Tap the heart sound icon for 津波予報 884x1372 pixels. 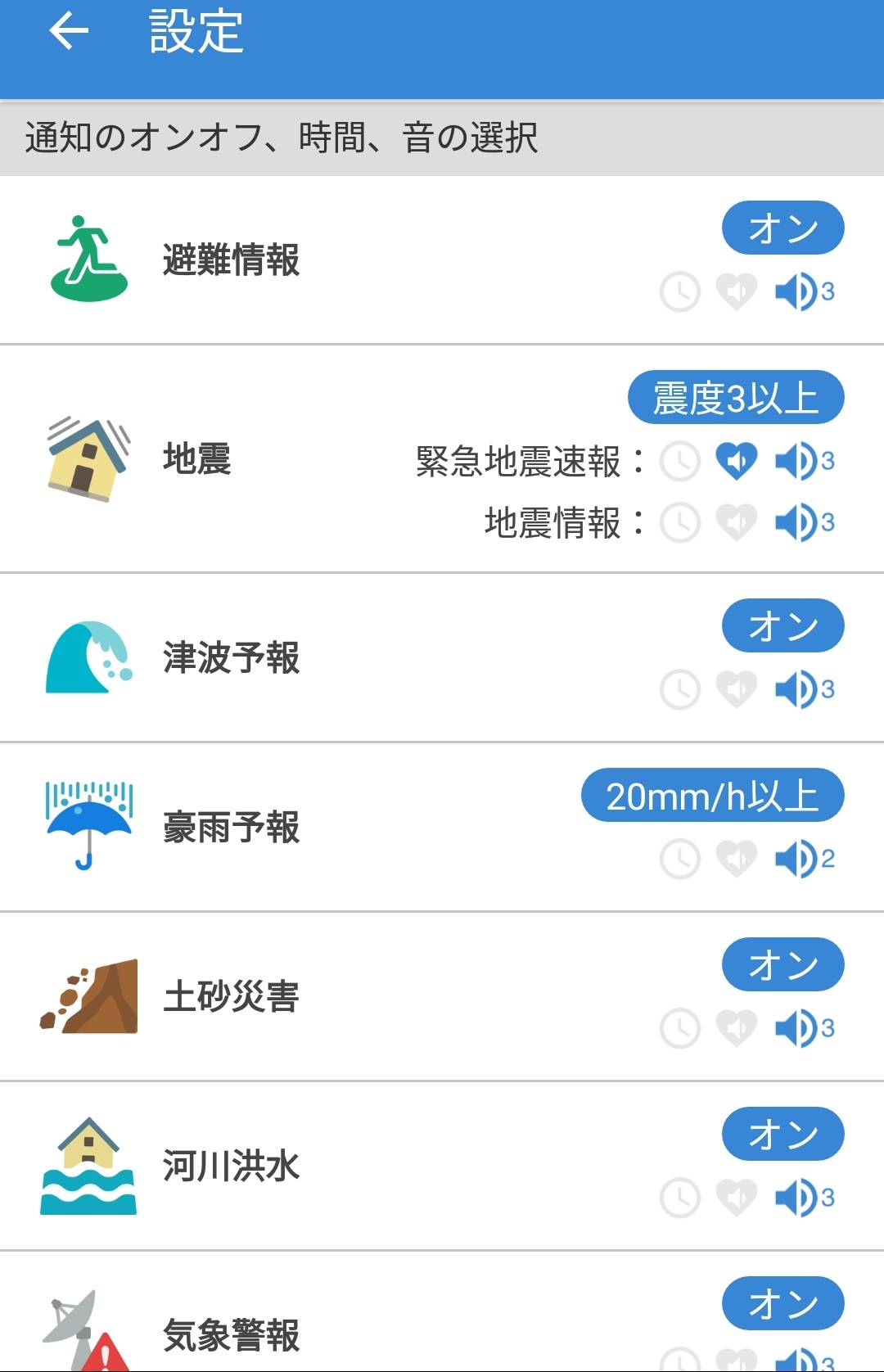[737, 689]
